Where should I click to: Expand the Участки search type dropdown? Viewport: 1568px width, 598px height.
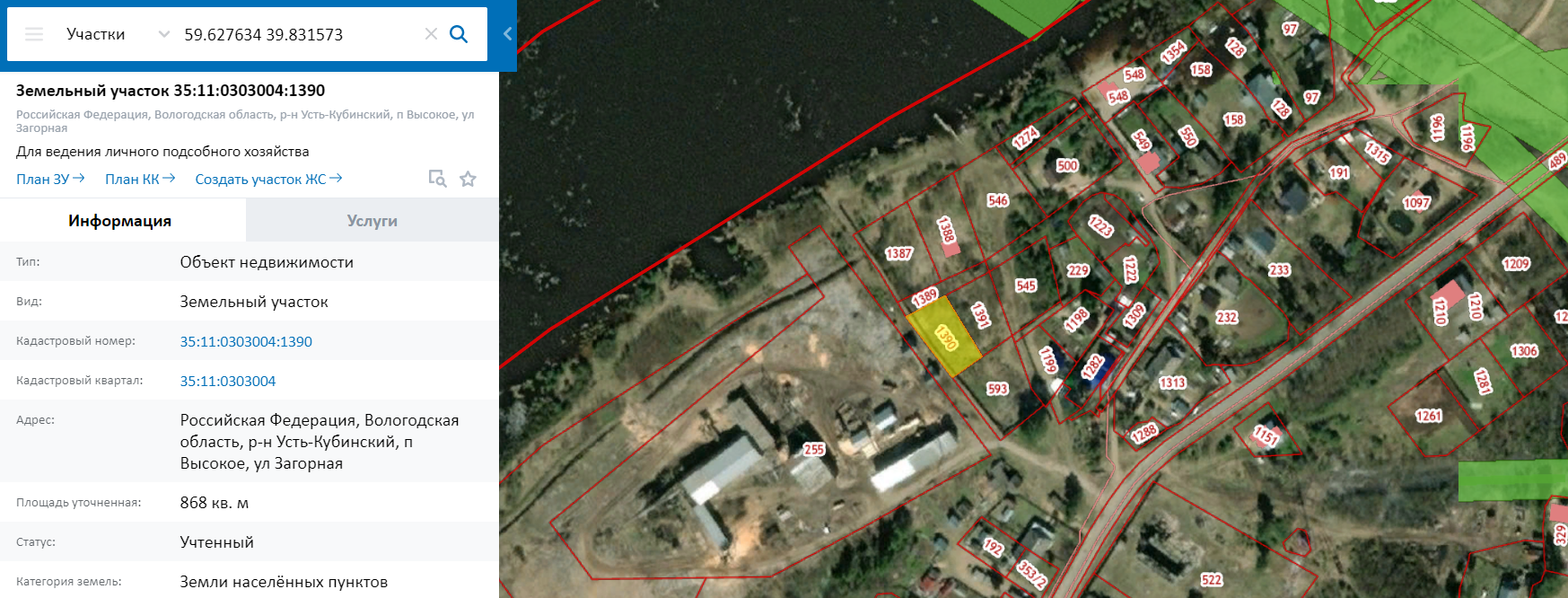pos(163,34)
